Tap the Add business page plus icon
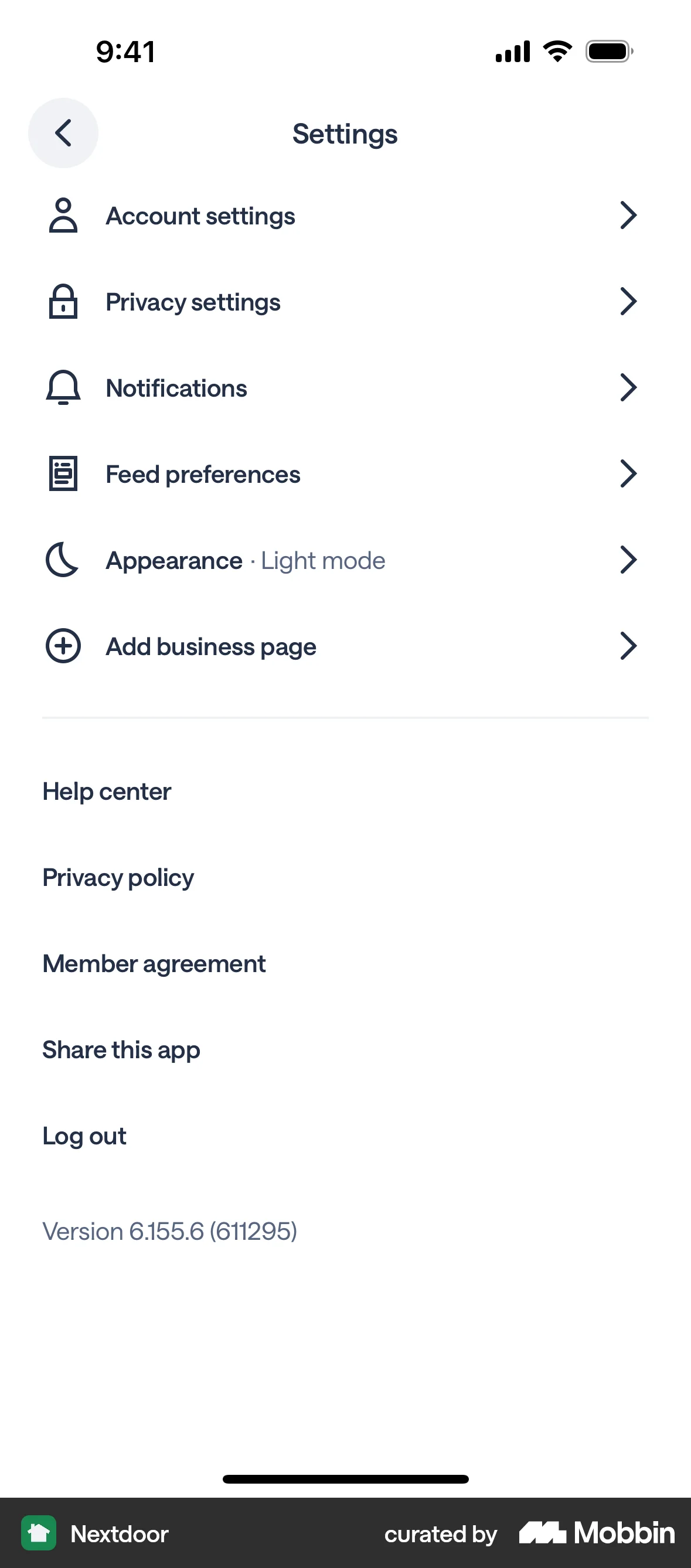The height and width of the screenshot is (1568, 691). 63,646
